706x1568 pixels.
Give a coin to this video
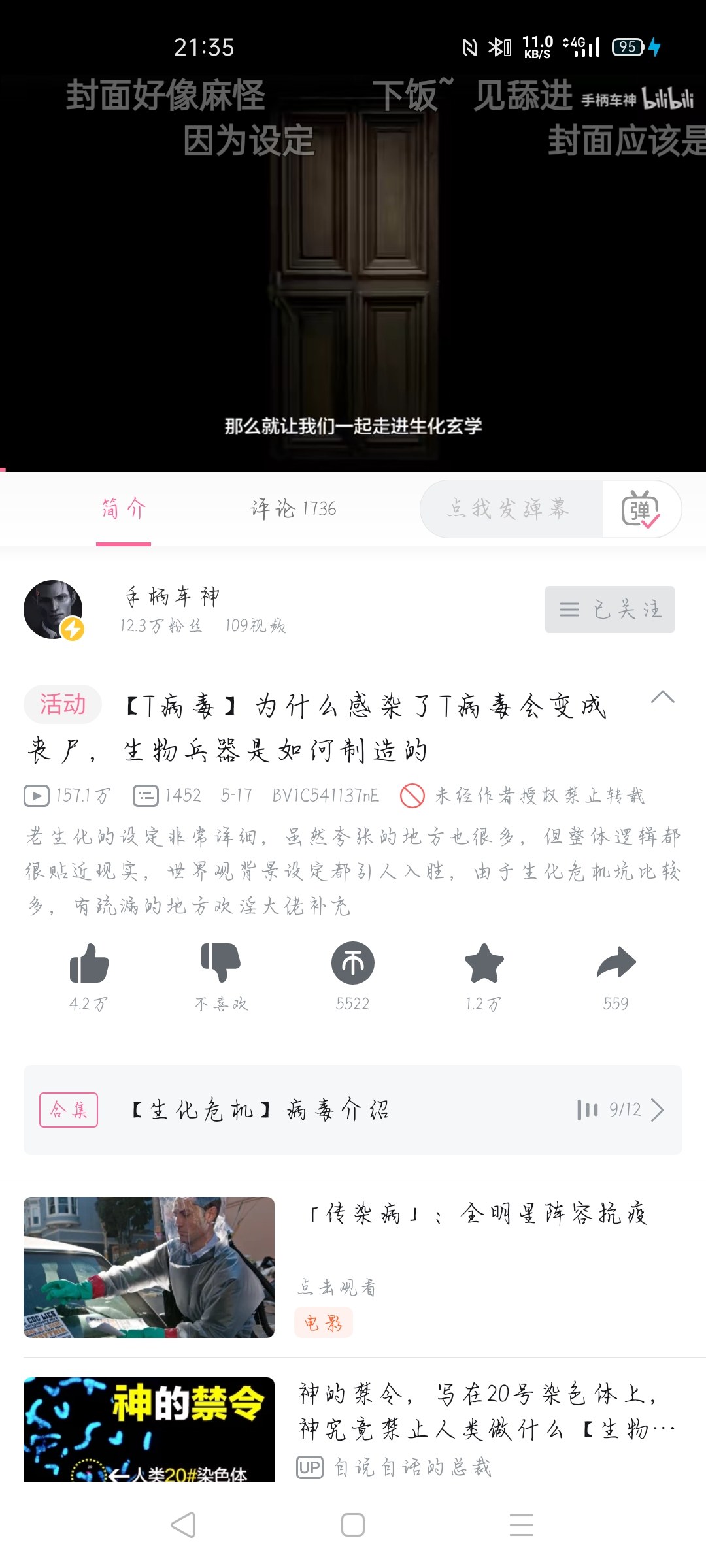tap(353, 964)
